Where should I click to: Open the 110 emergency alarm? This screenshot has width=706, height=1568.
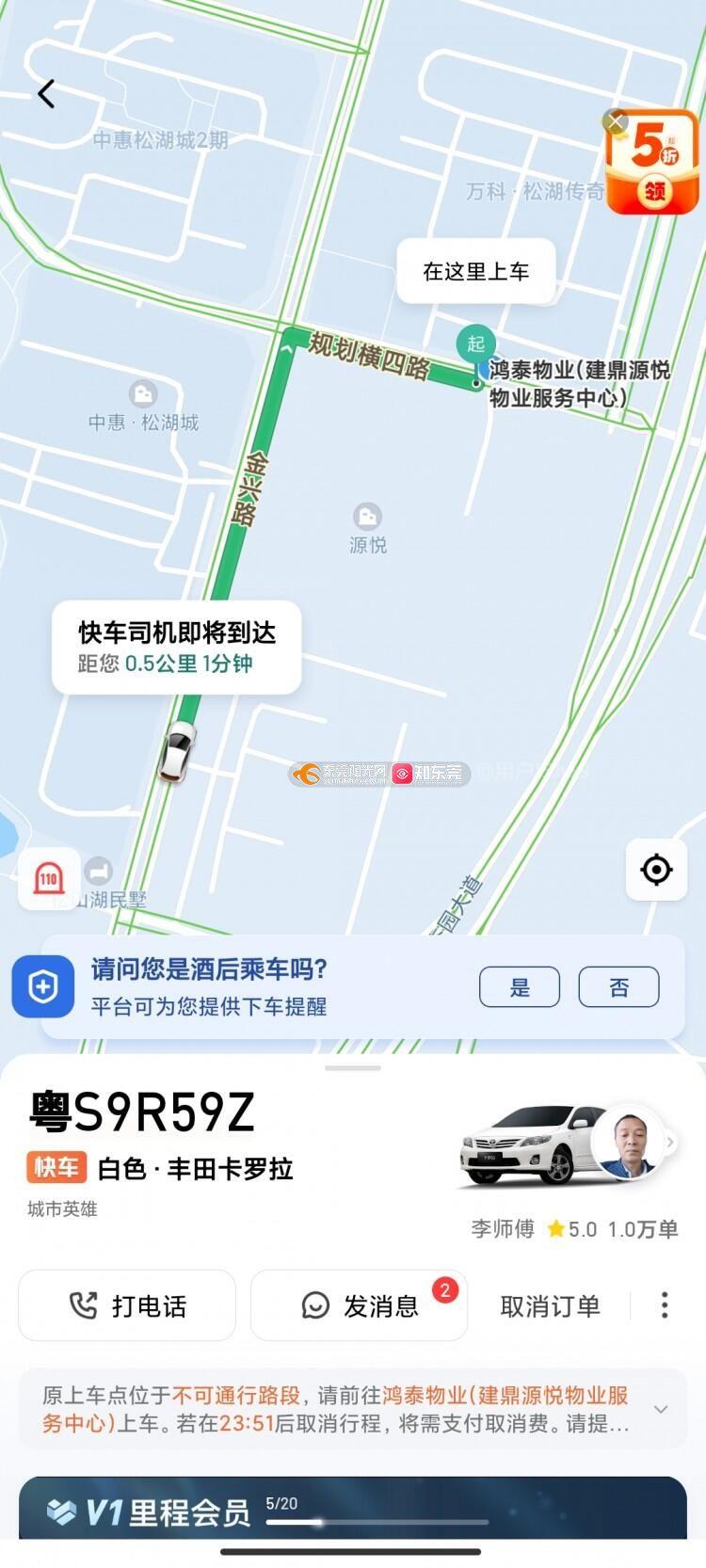tap(48, 879)
